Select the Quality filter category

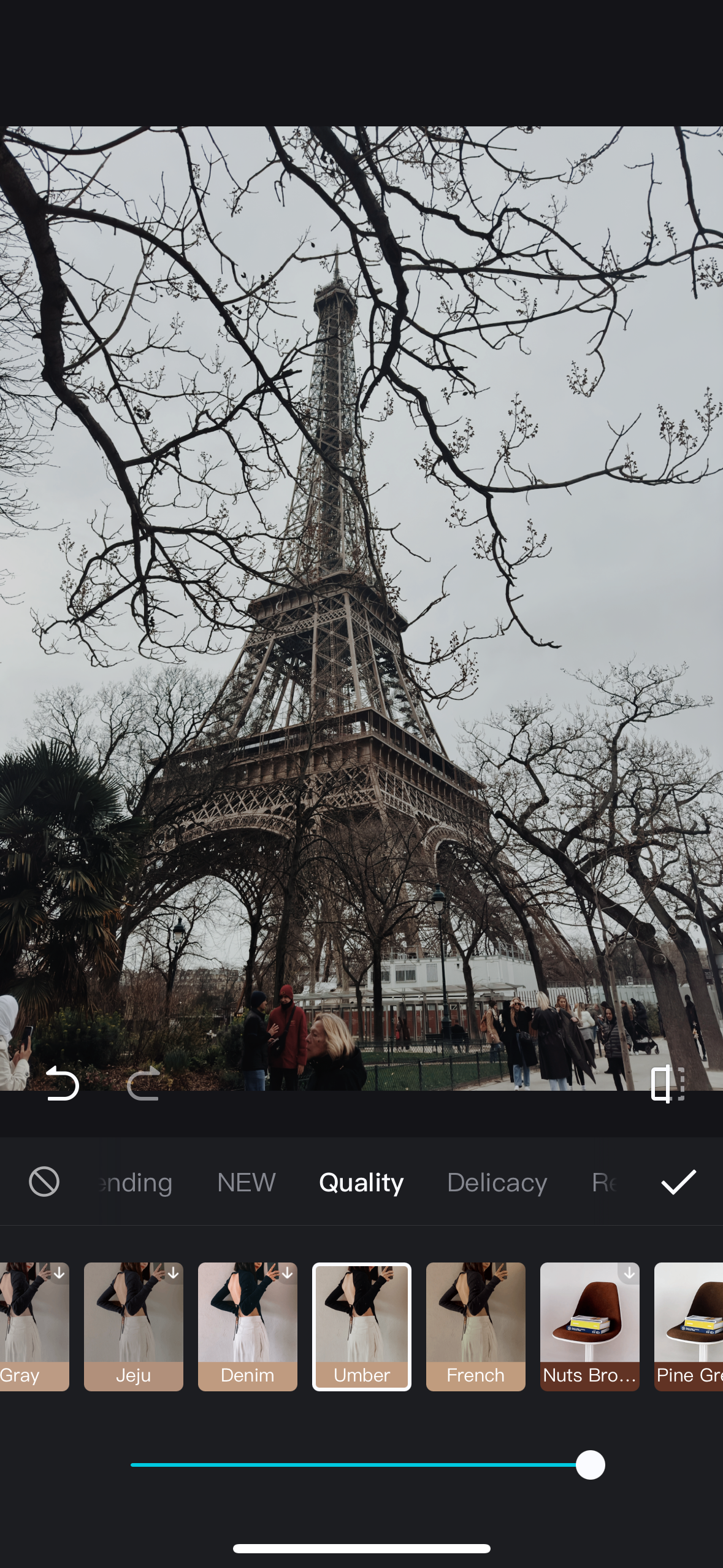tap(361, 1182)
